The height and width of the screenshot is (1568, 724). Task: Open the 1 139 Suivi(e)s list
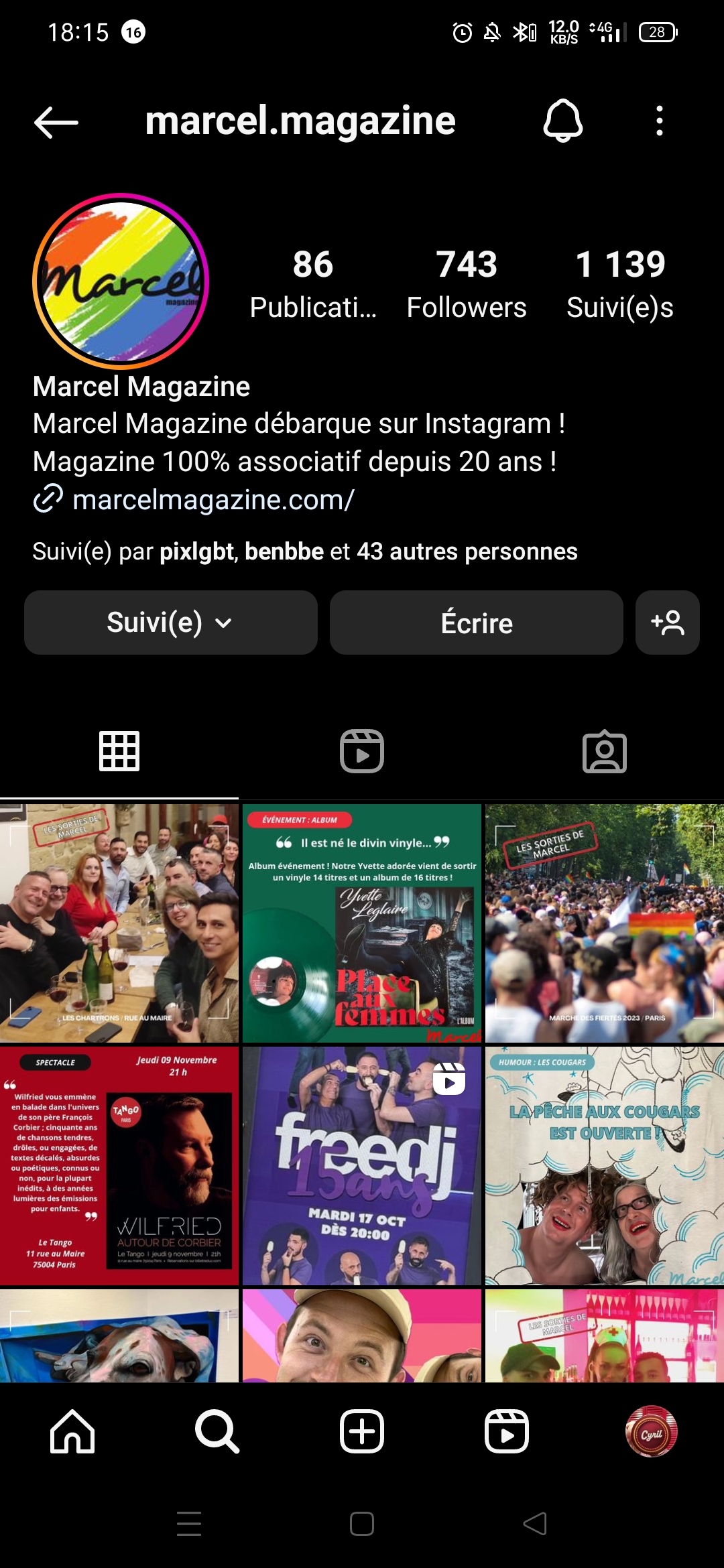pyautogui.click(x=620, y=283)
